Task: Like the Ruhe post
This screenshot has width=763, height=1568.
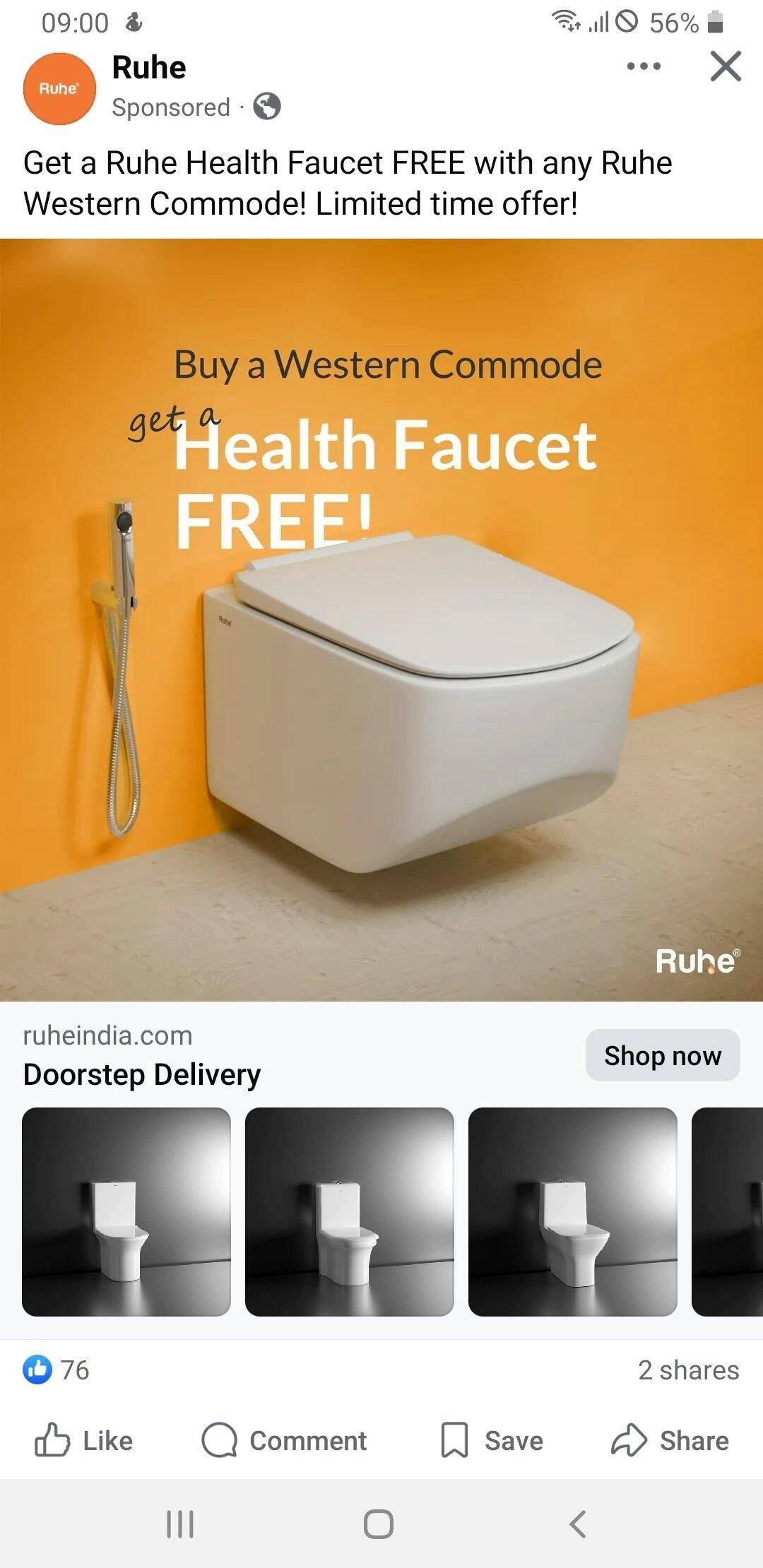Action: (84, 1440)
